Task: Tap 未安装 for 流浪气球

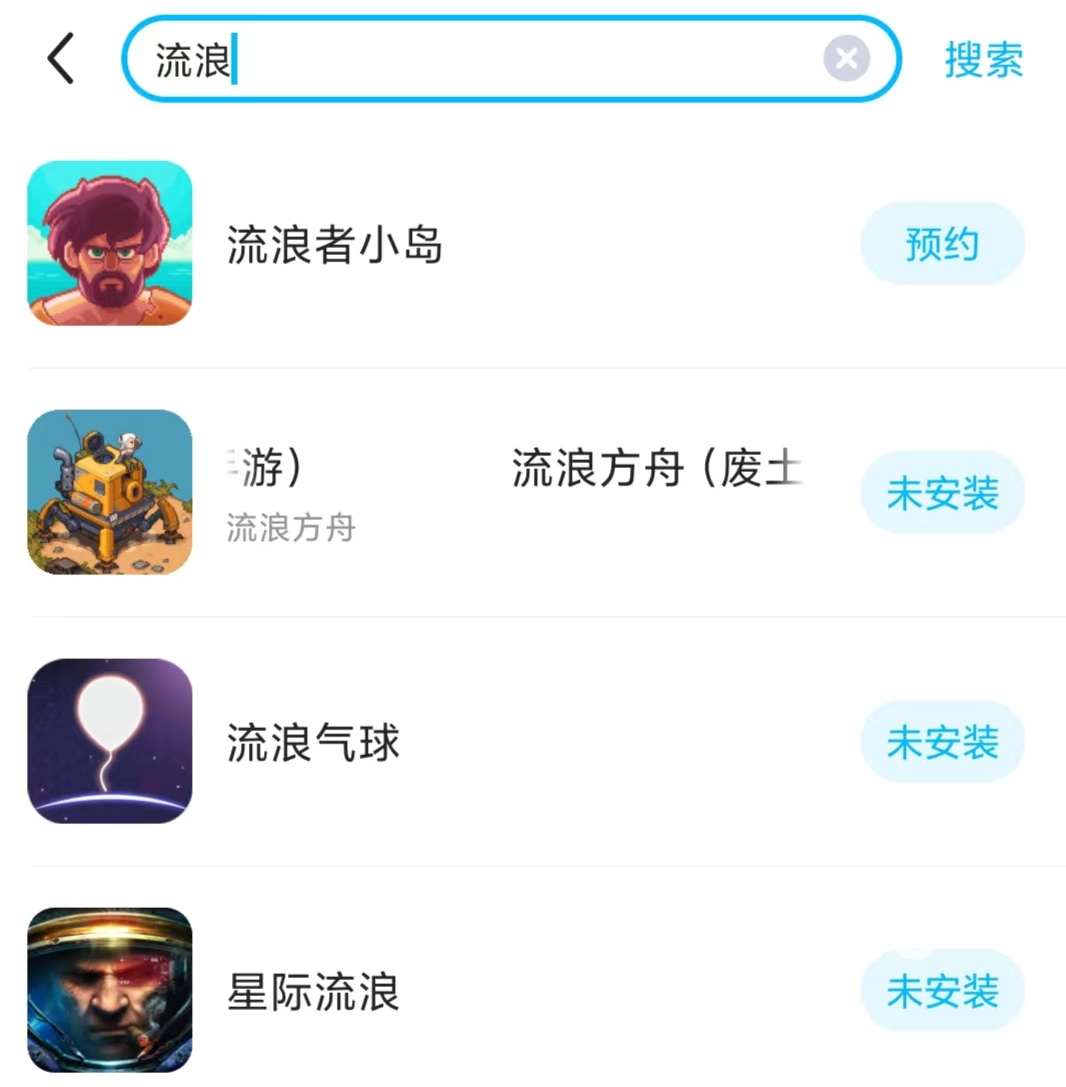Action: tap(942, 742)
